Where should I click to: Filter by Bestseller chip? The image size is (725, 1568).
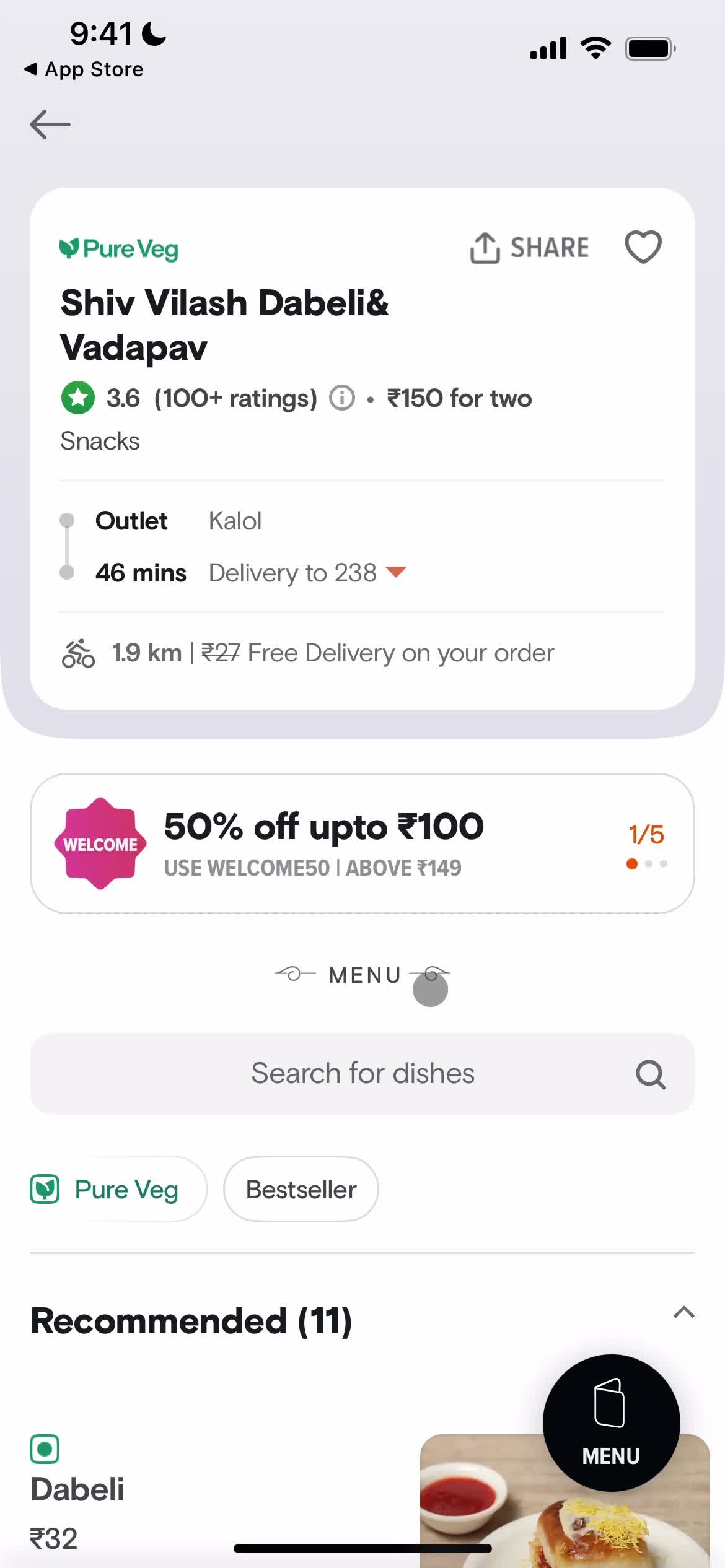coord(301,1190)
